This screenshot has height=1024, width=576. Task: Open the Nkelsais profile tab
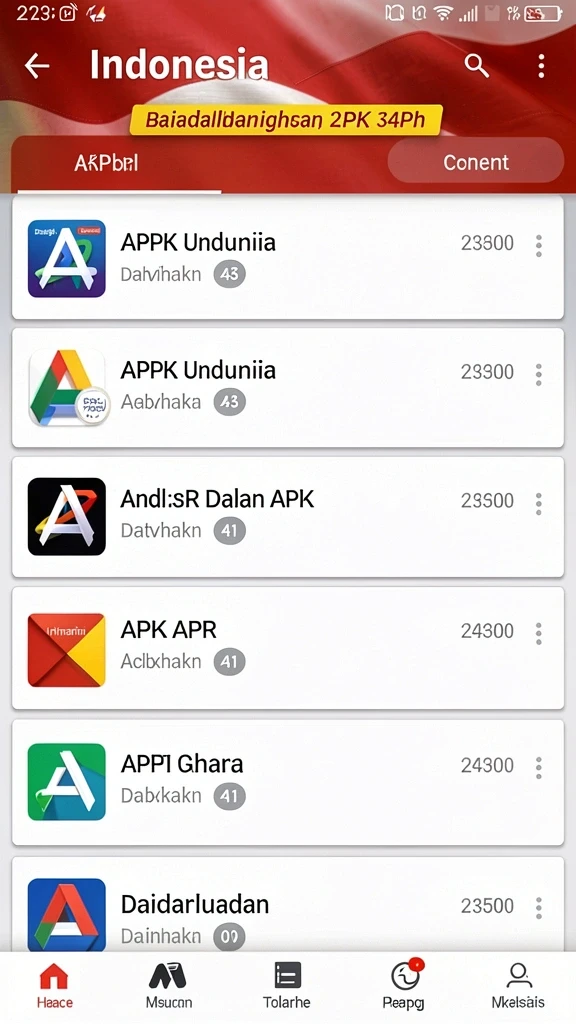click(x=519, y=986)
